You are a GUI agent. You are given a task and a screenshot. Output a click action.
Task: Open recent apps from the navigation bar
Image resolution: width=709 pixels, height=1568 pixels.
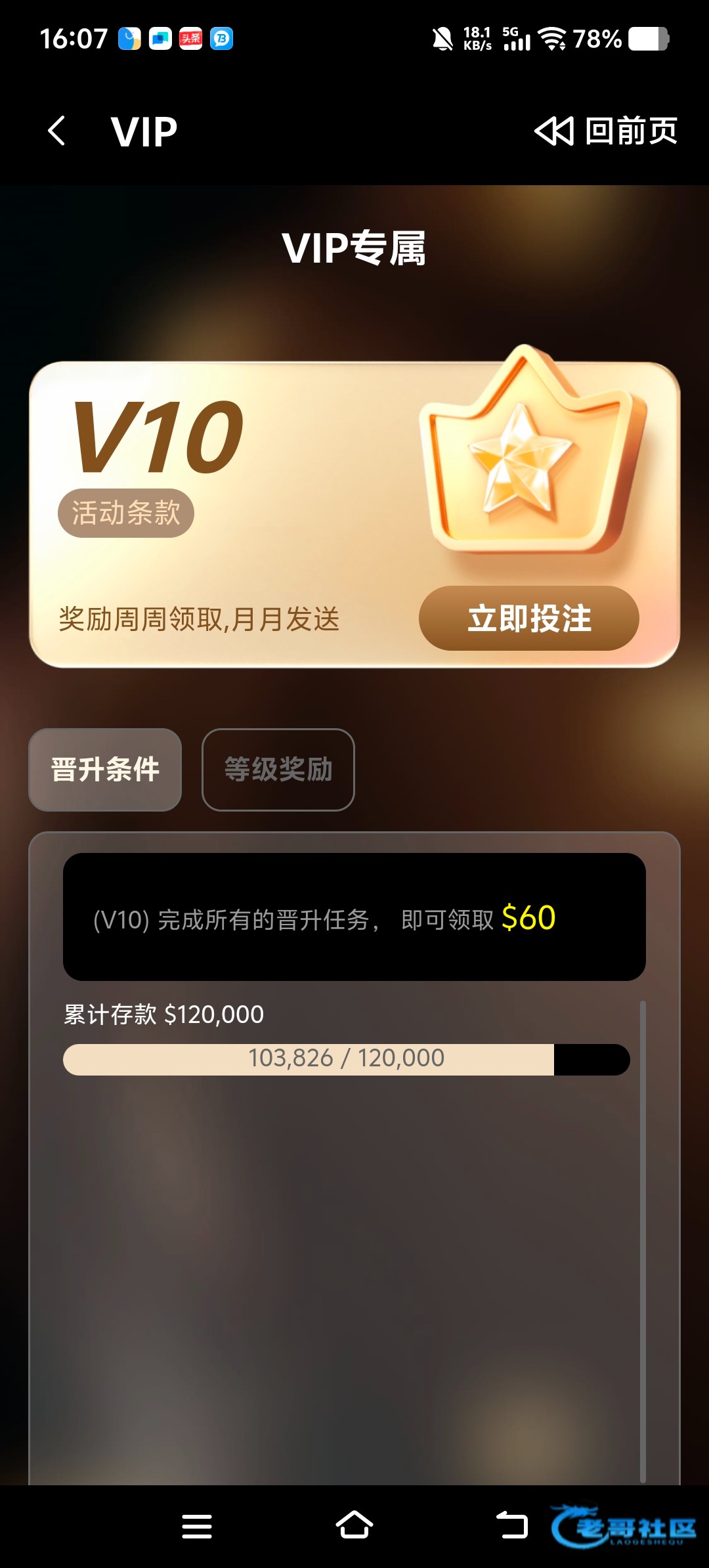[x=197, y=1526]
